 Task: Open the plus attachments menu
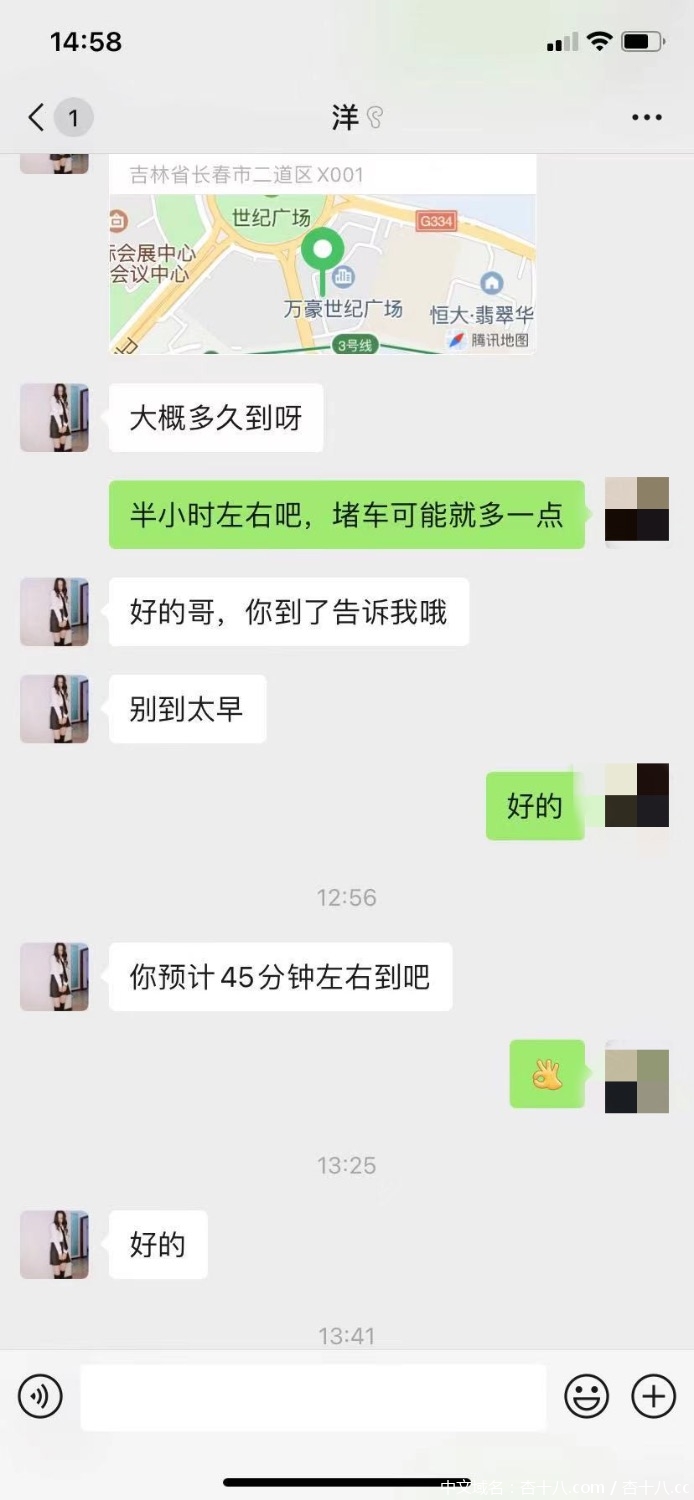[x=653, y=1396]
